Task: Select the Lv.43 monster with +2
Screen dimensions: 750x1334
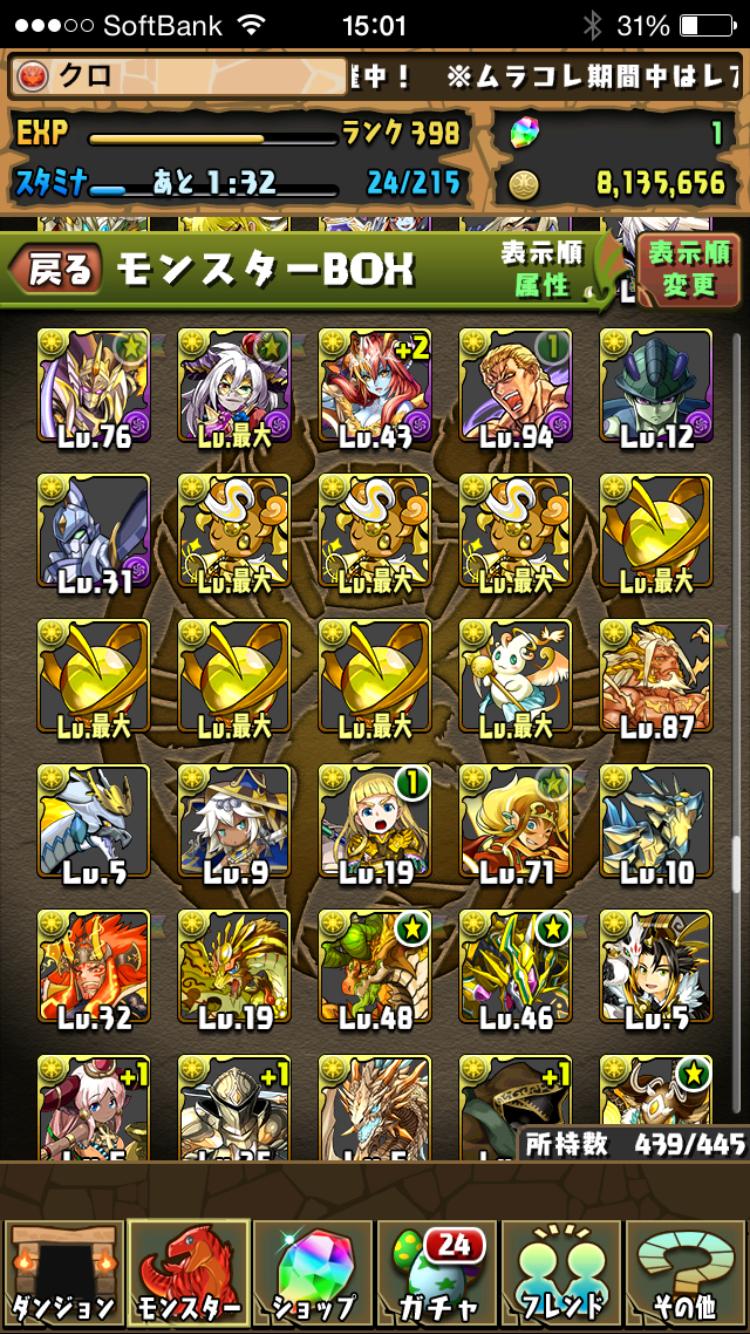Action: tap(375, 386)
